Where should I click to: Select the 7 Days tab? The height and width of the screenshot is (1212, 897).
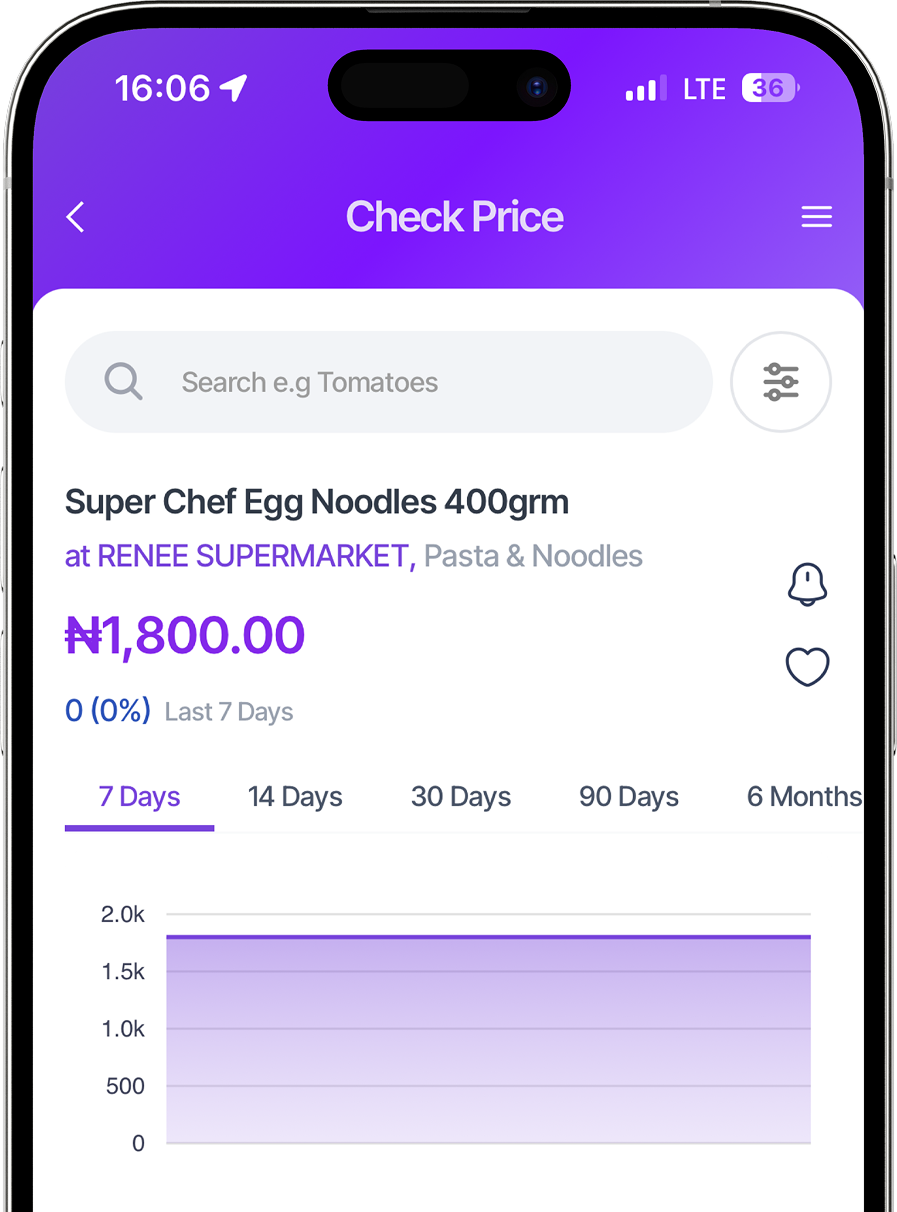139,797
